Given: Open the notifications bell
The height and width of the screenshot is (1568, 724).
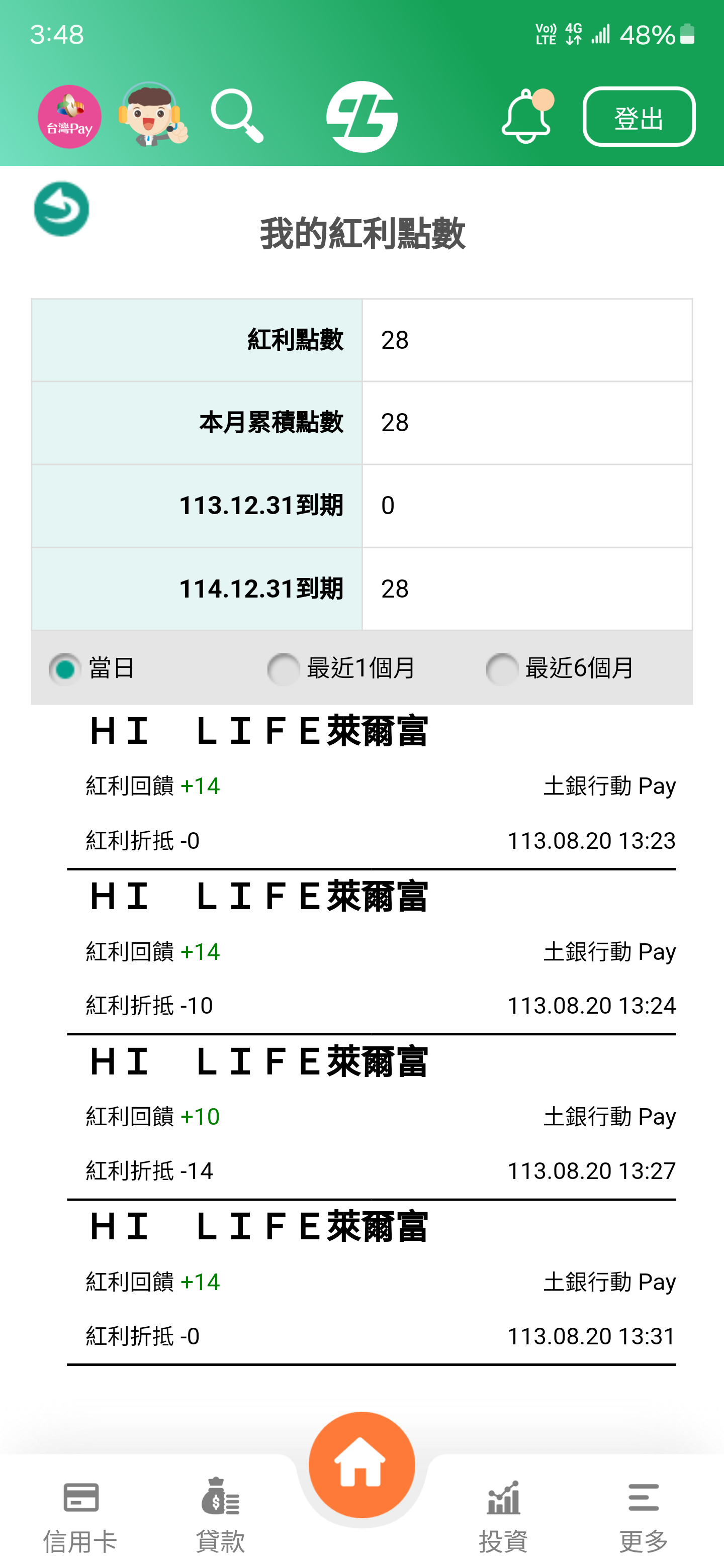Looking at the screenshot, I should [x=527, y=116].
